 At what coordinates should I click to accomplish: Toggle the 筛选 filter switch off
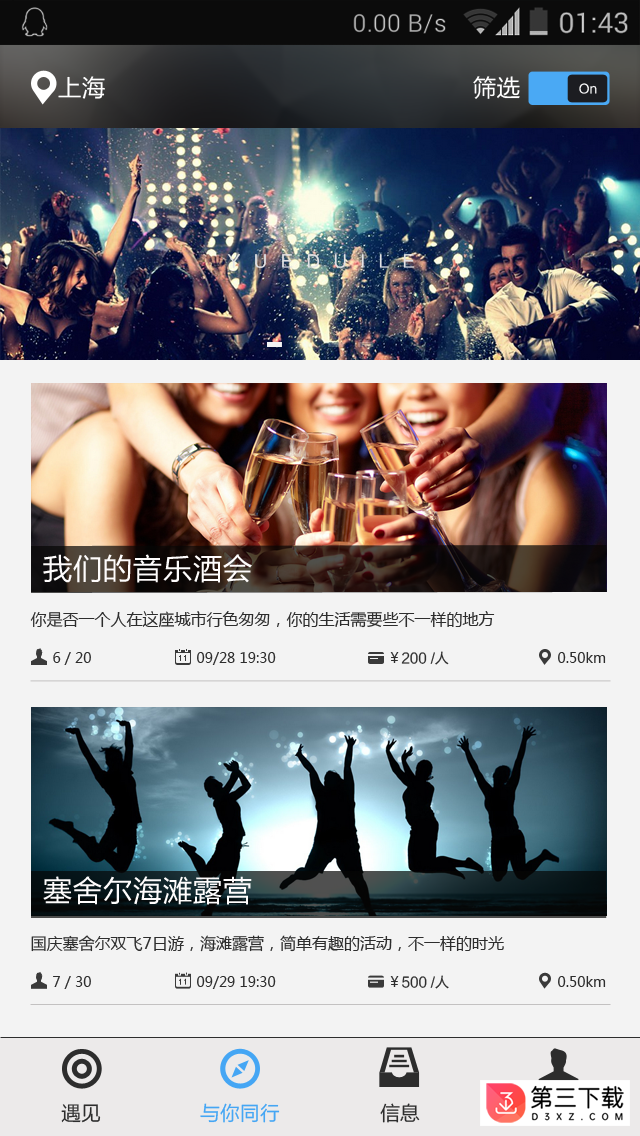(x=568, y=88)
